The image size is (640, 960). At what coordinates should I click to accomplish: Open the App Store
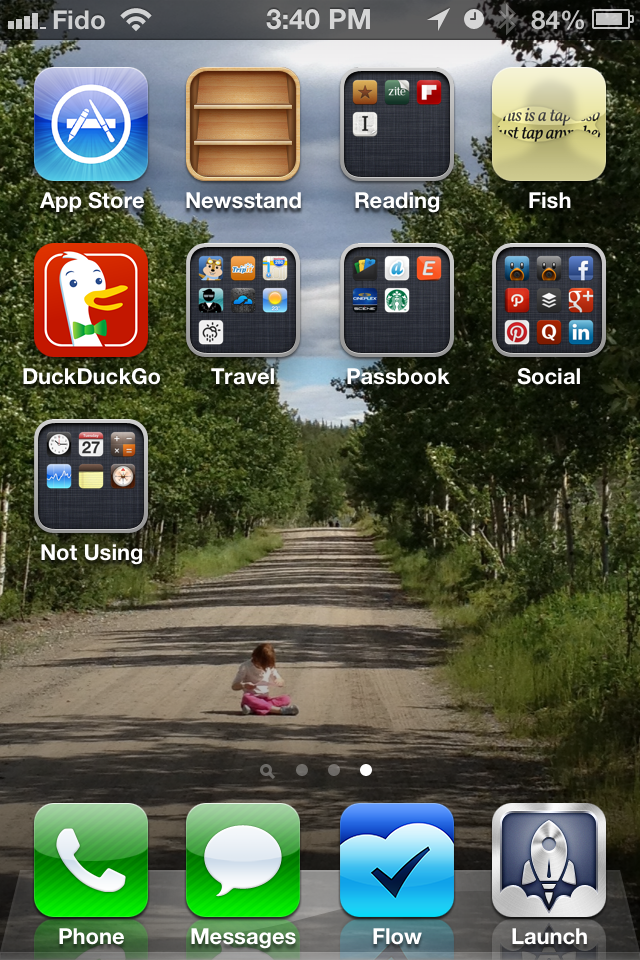coord(91,124)
